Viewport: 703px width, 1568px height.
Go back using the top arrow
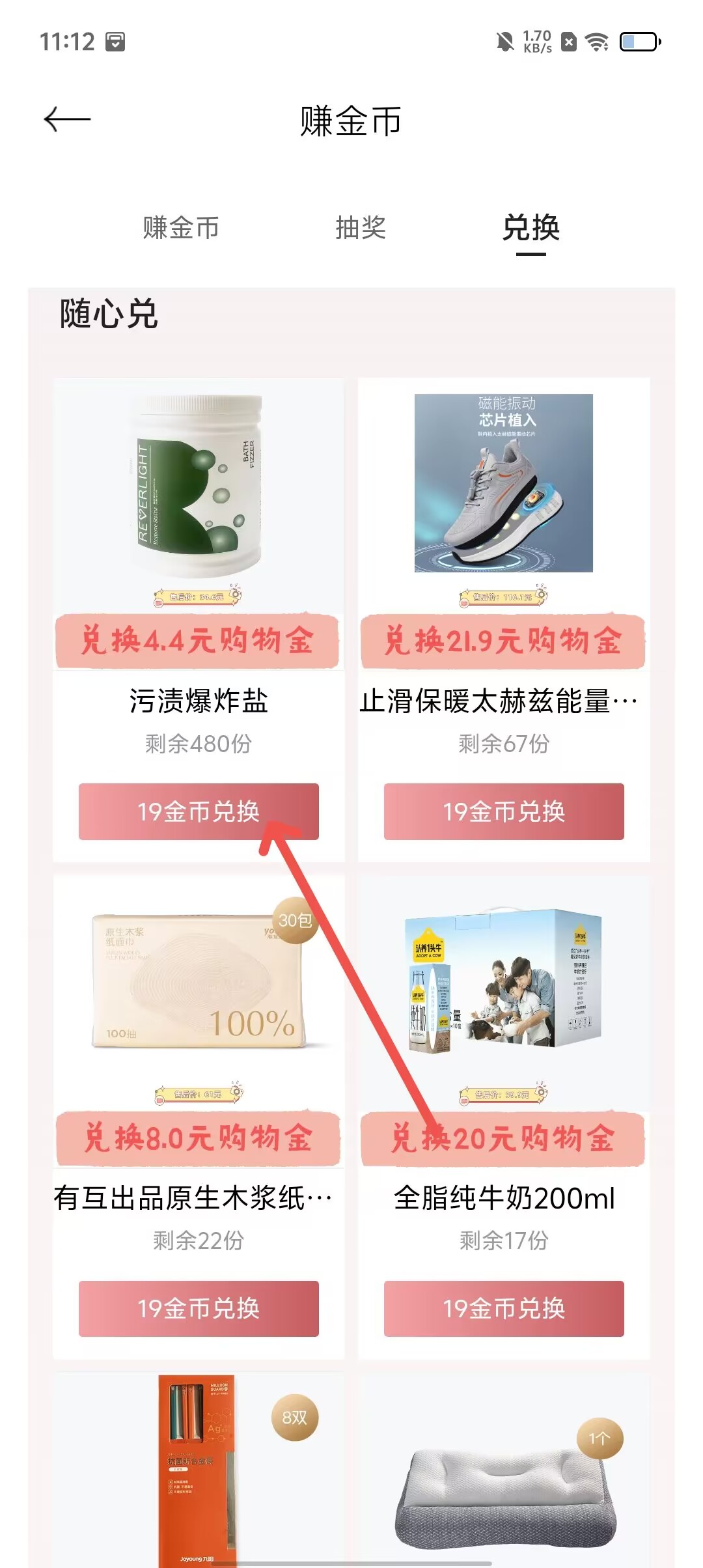(67, 120)
